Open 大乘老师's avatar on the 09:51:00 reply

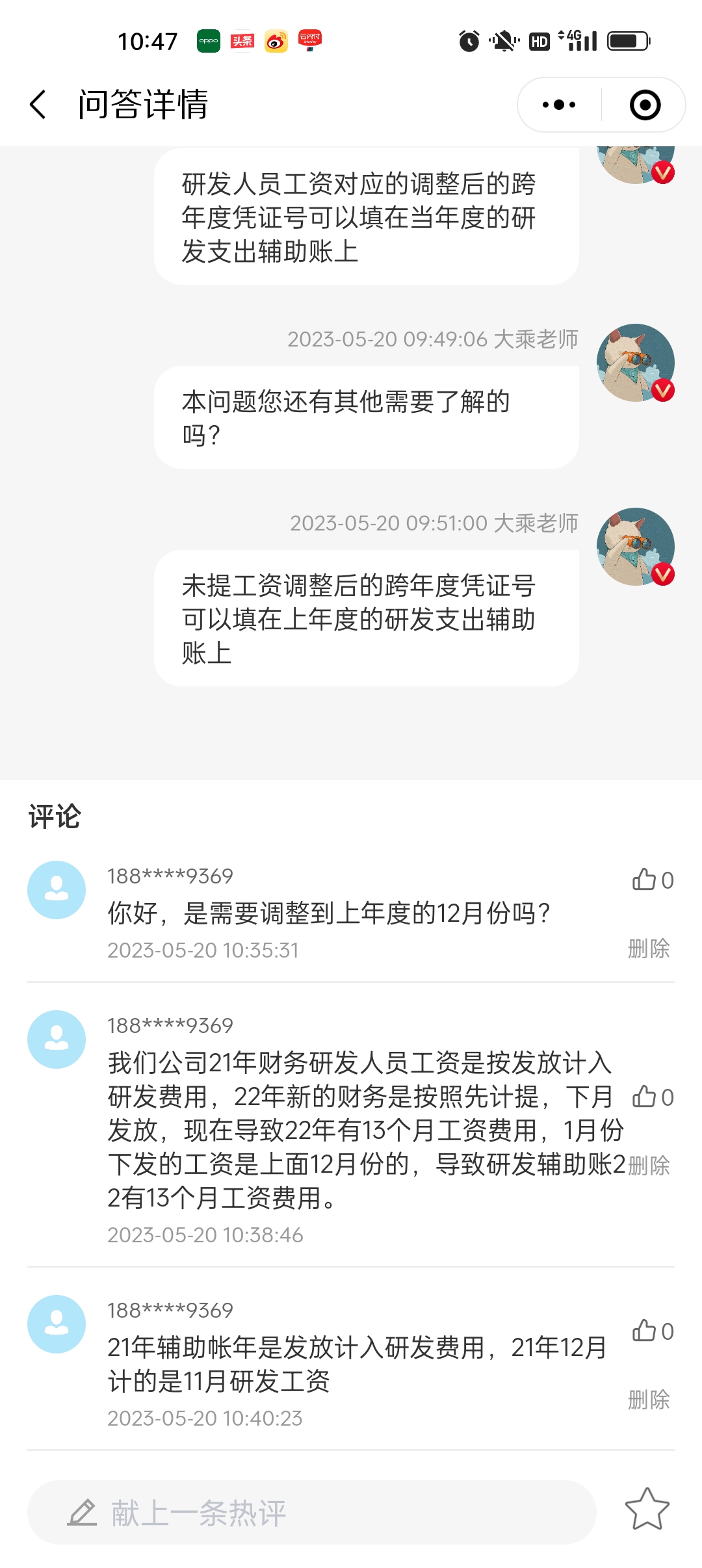click(635, 547)
